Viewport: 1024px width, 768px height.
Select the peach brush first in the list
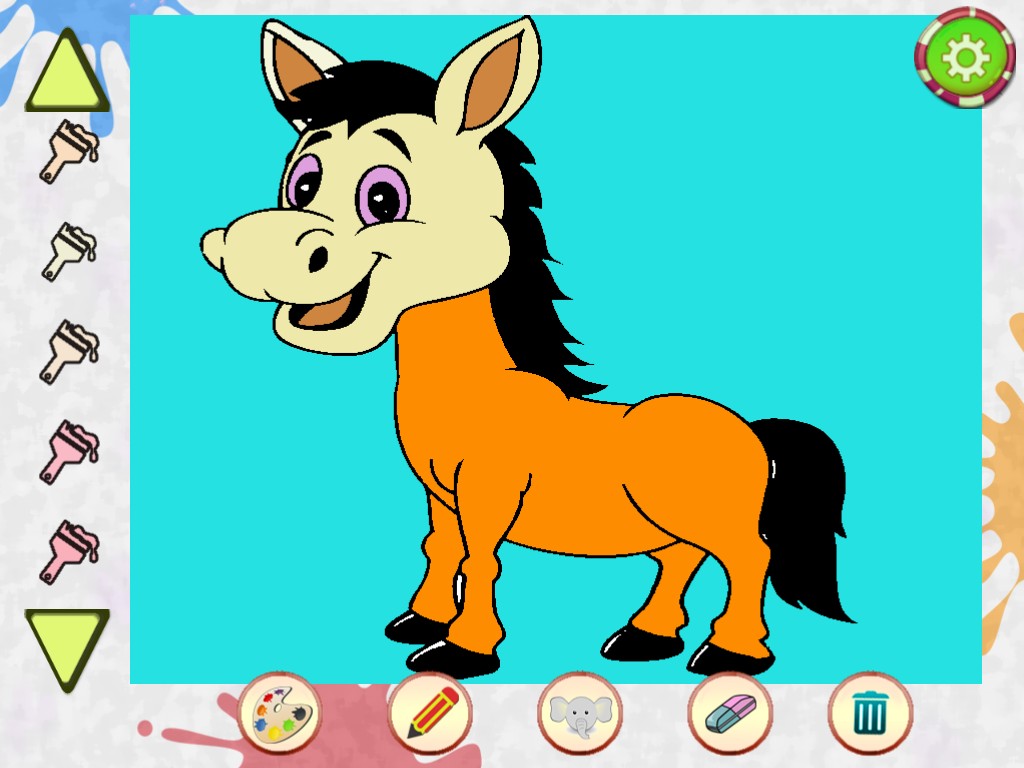coord(70,152)
